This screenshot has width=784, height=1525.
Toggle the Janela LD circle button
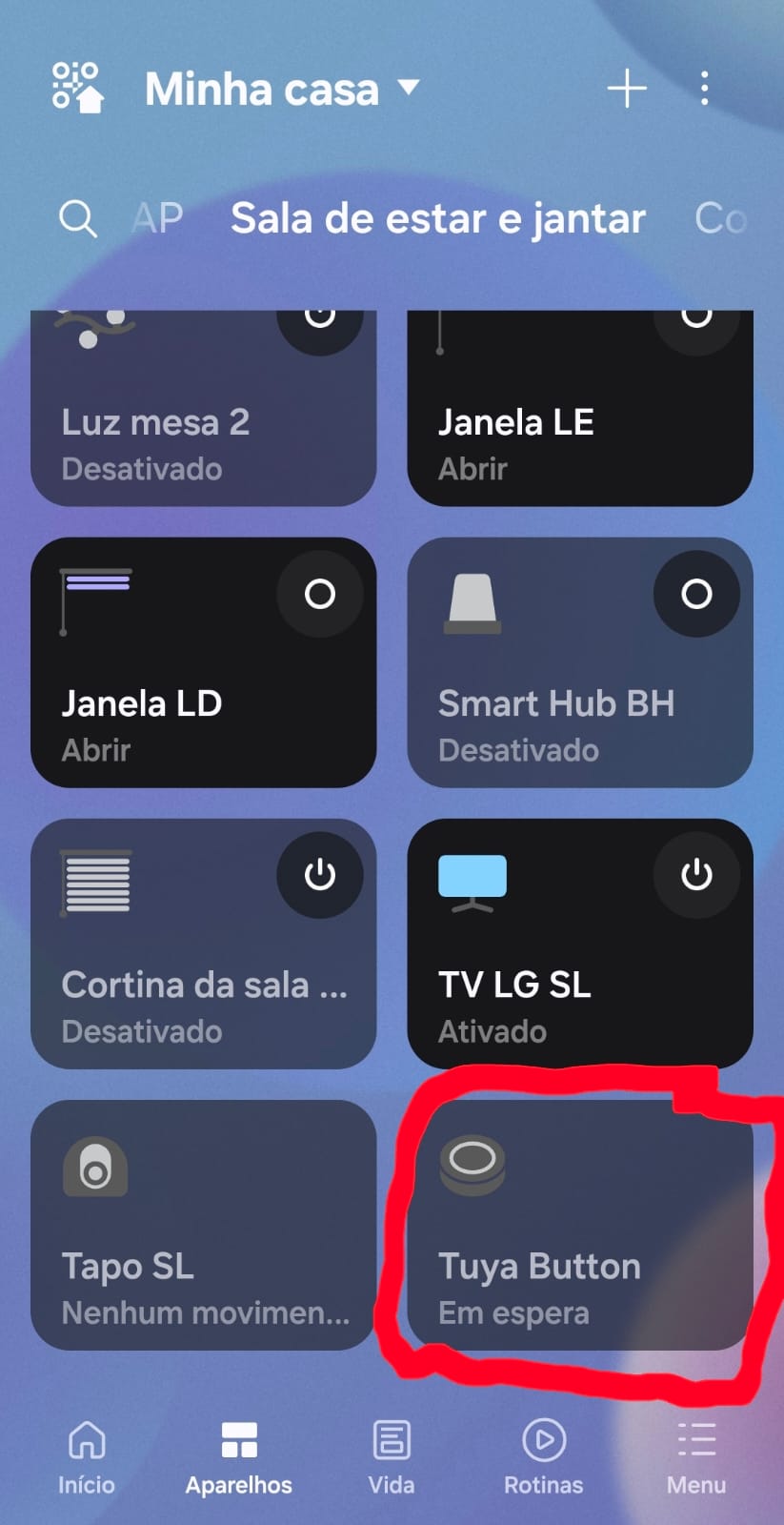click(320, 594)
